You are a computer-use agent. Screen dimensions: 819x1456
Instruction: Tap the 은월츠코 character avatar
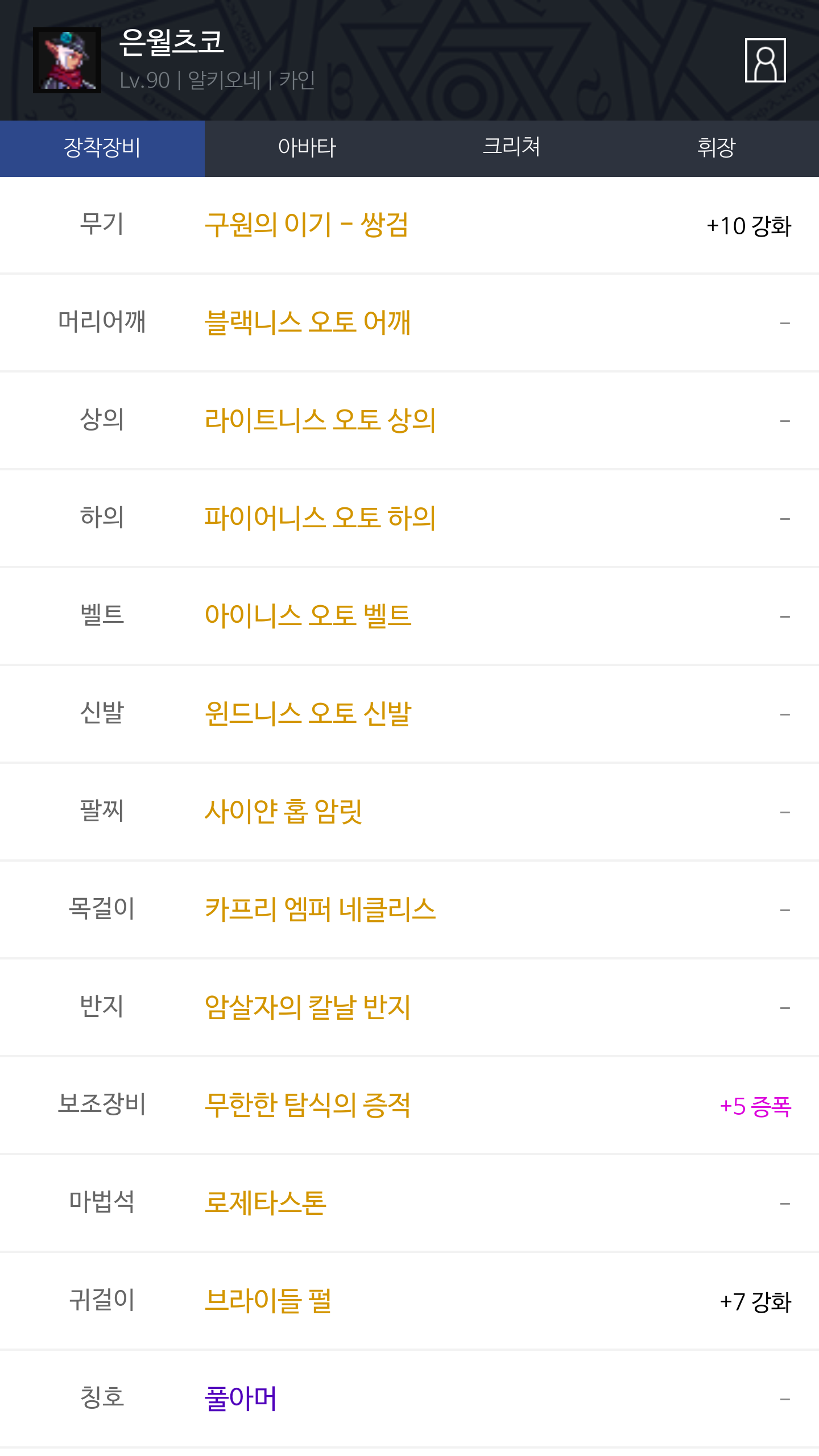click(67, 60)
